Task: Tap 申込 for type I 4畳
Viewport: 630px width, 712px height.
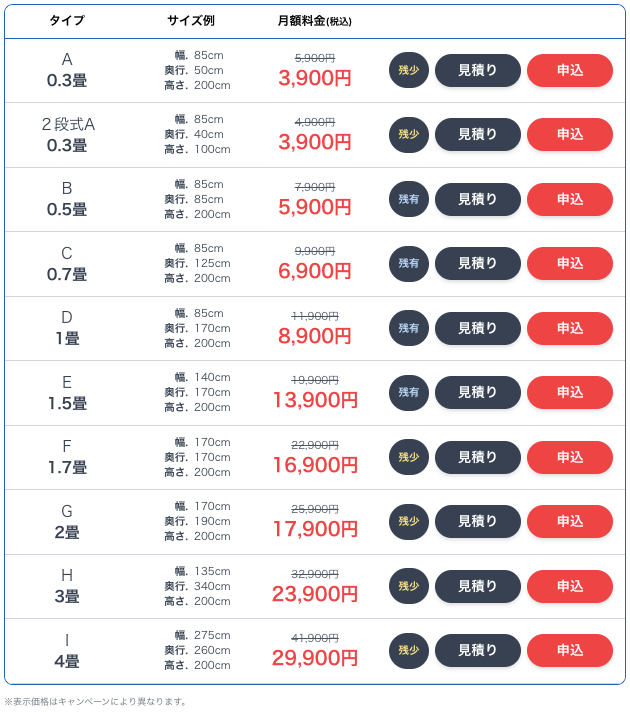Action: (x=570, y=650)
